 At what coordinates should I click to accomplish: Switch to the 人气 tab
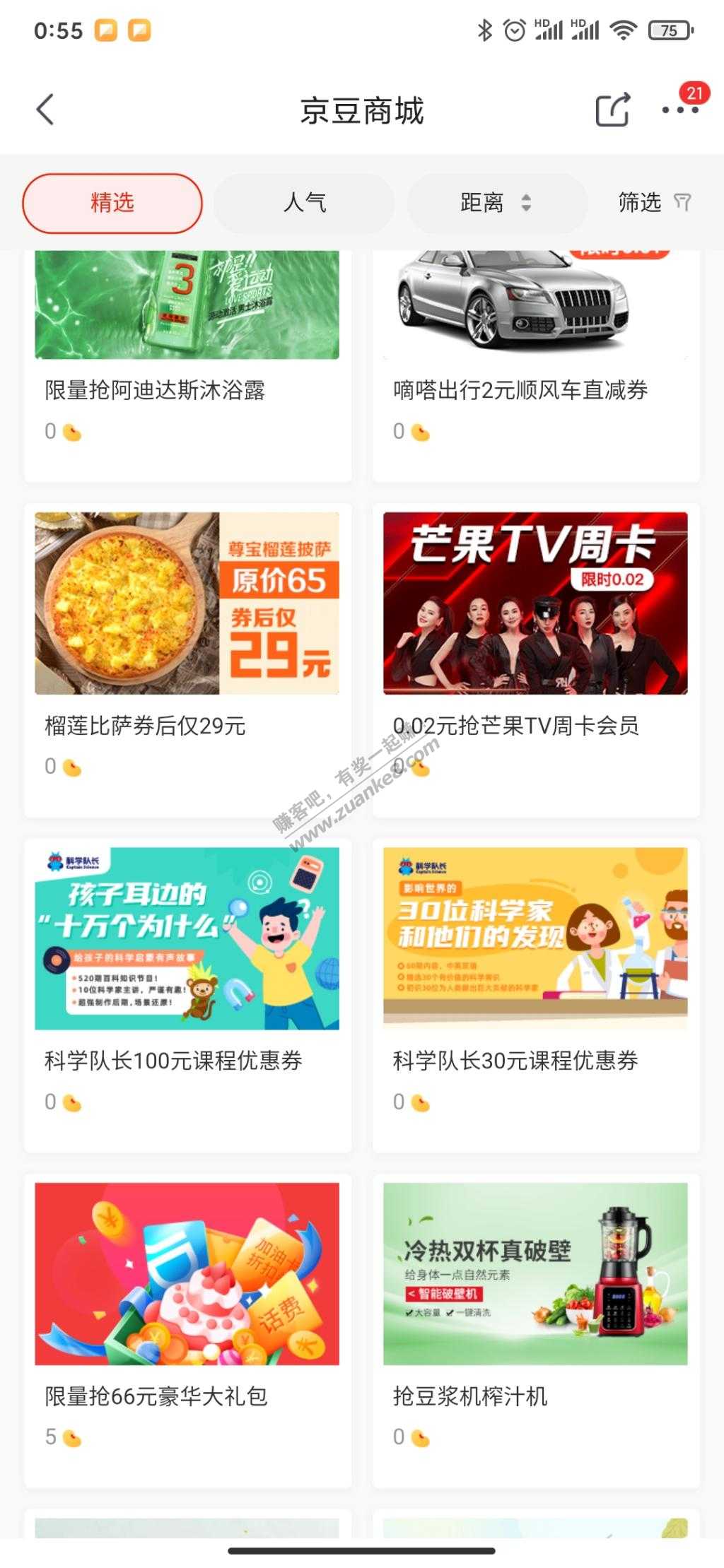point(304,203)
